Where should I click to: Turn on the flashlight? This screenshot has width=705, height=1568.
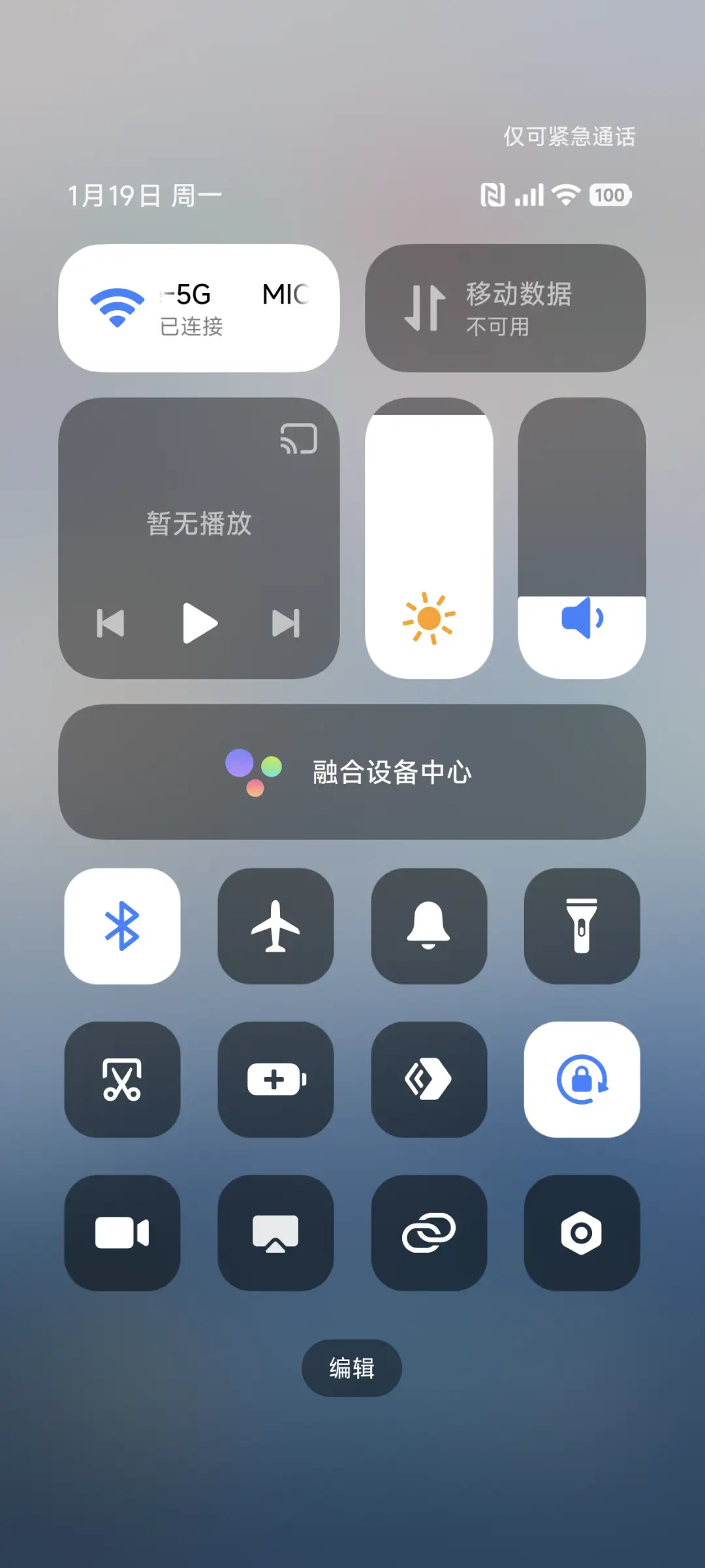582,927
